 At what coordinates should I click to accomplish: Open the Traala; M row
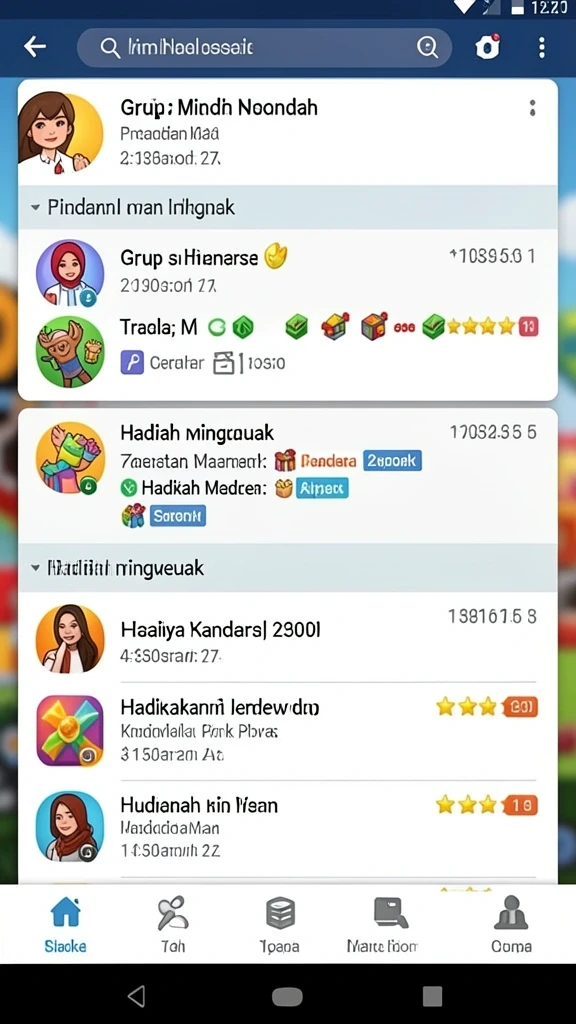287,351
